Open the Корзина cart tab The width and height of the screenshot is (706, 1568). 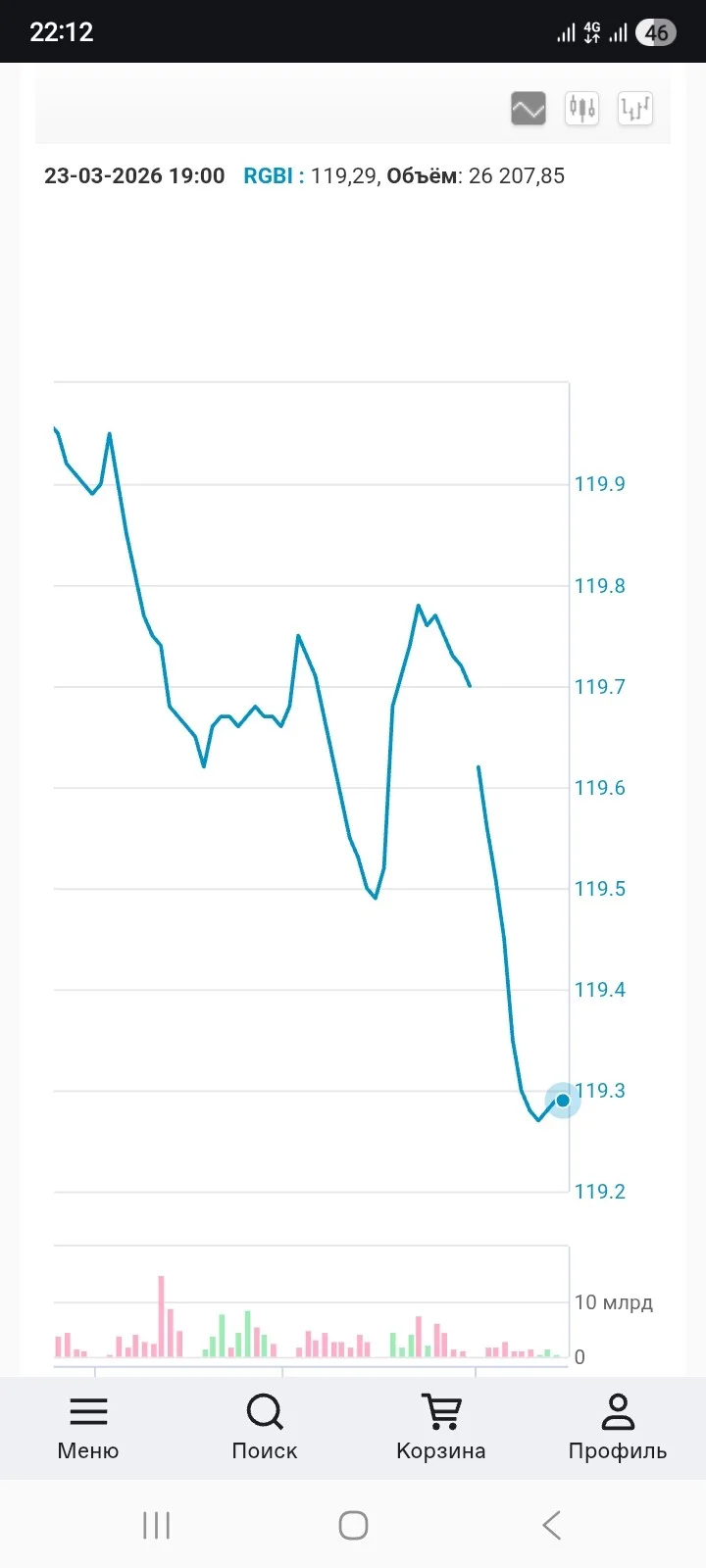coord(441,1428)
